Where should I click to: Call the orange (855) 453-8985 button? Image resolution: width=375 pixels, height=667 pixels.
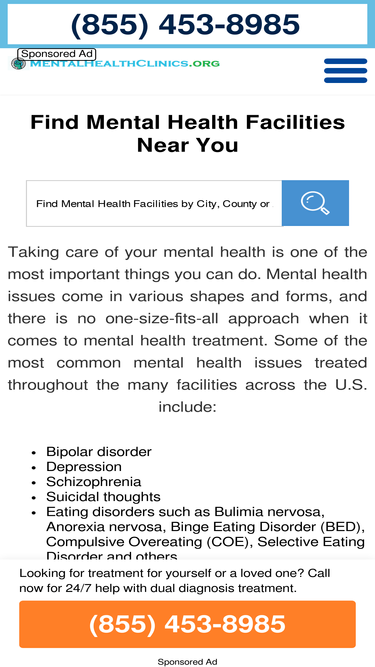click(187, 624)
